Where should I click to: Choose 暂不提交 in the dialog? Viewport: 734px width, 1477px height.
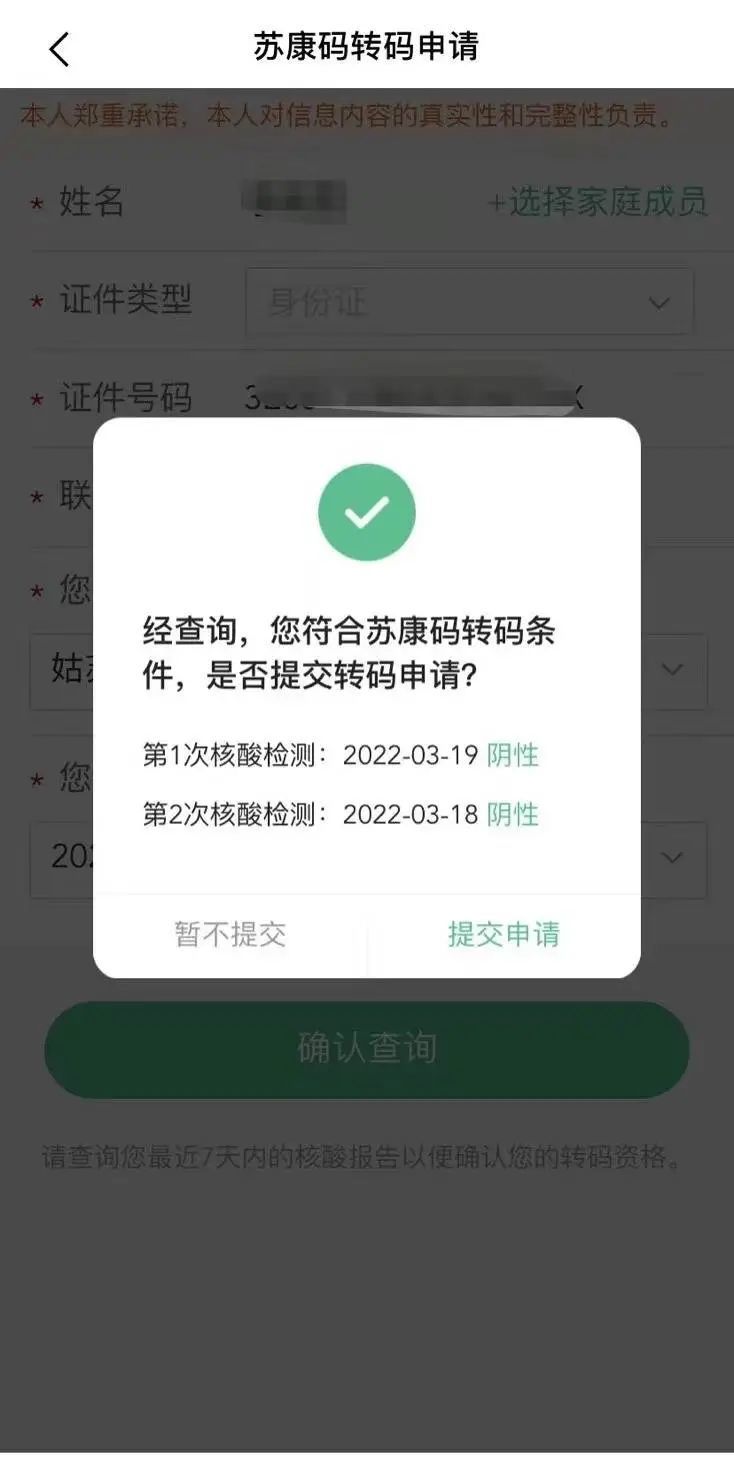click(x=230, y=935)
